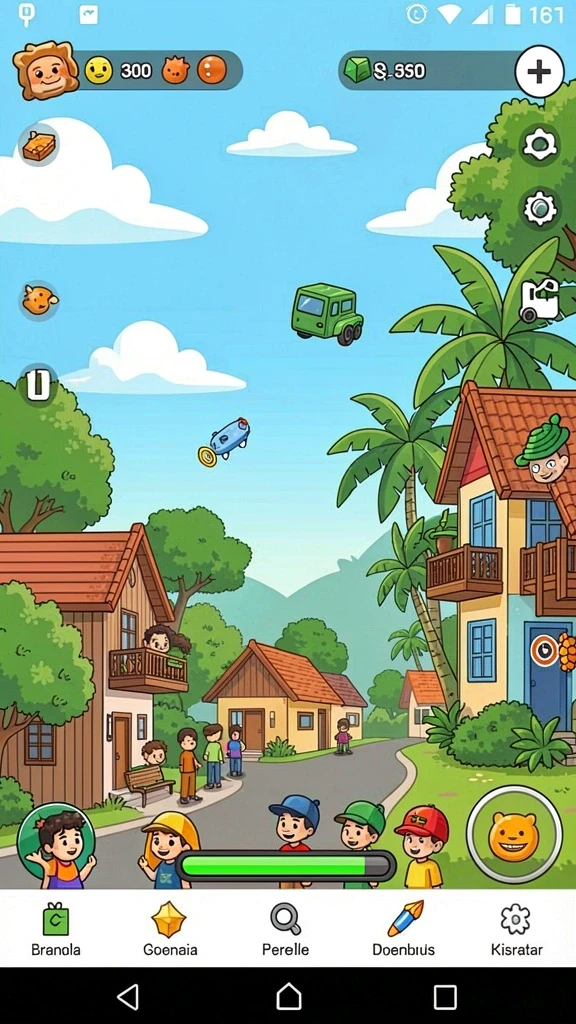Go to the home screen
576x1024 pixels.
[288, 997]
